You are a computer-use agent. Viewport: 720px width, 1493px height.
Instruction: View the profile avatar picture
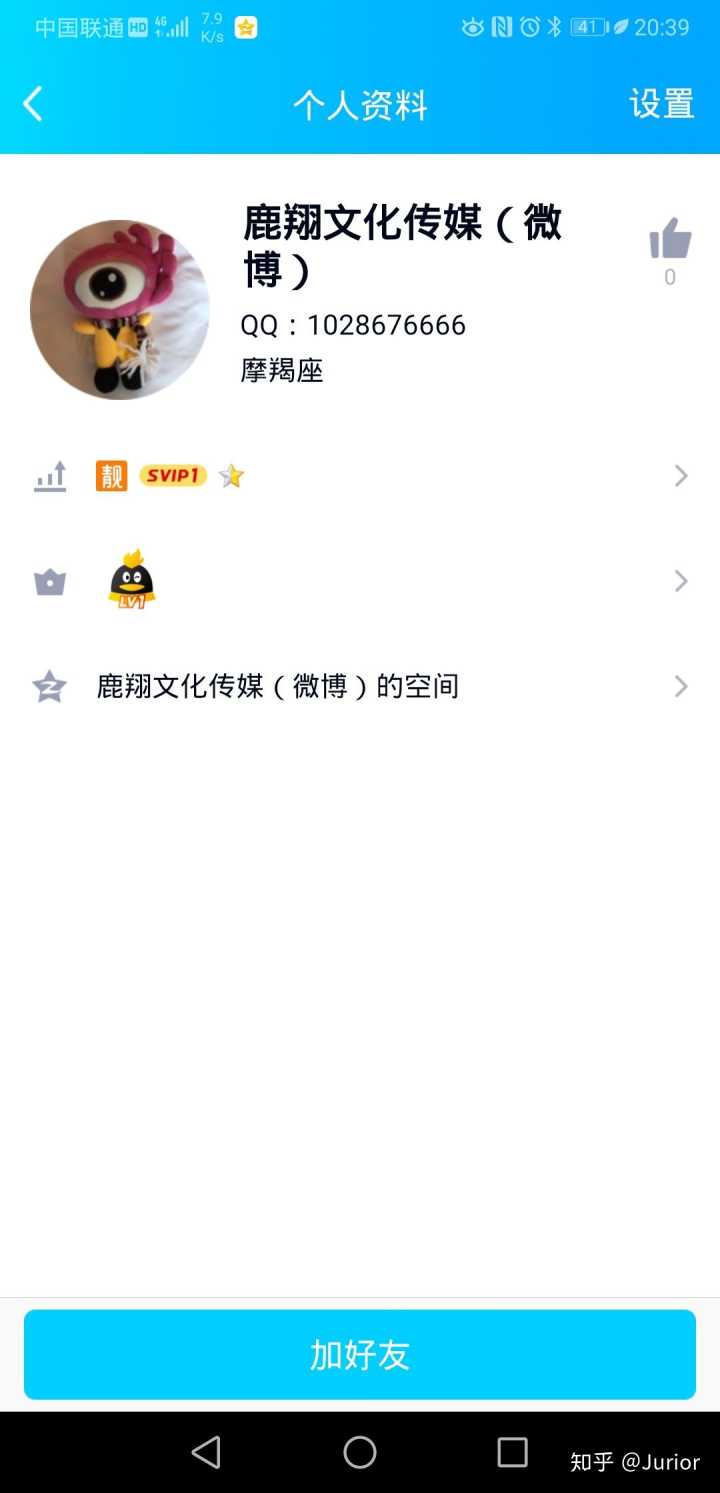120,310
